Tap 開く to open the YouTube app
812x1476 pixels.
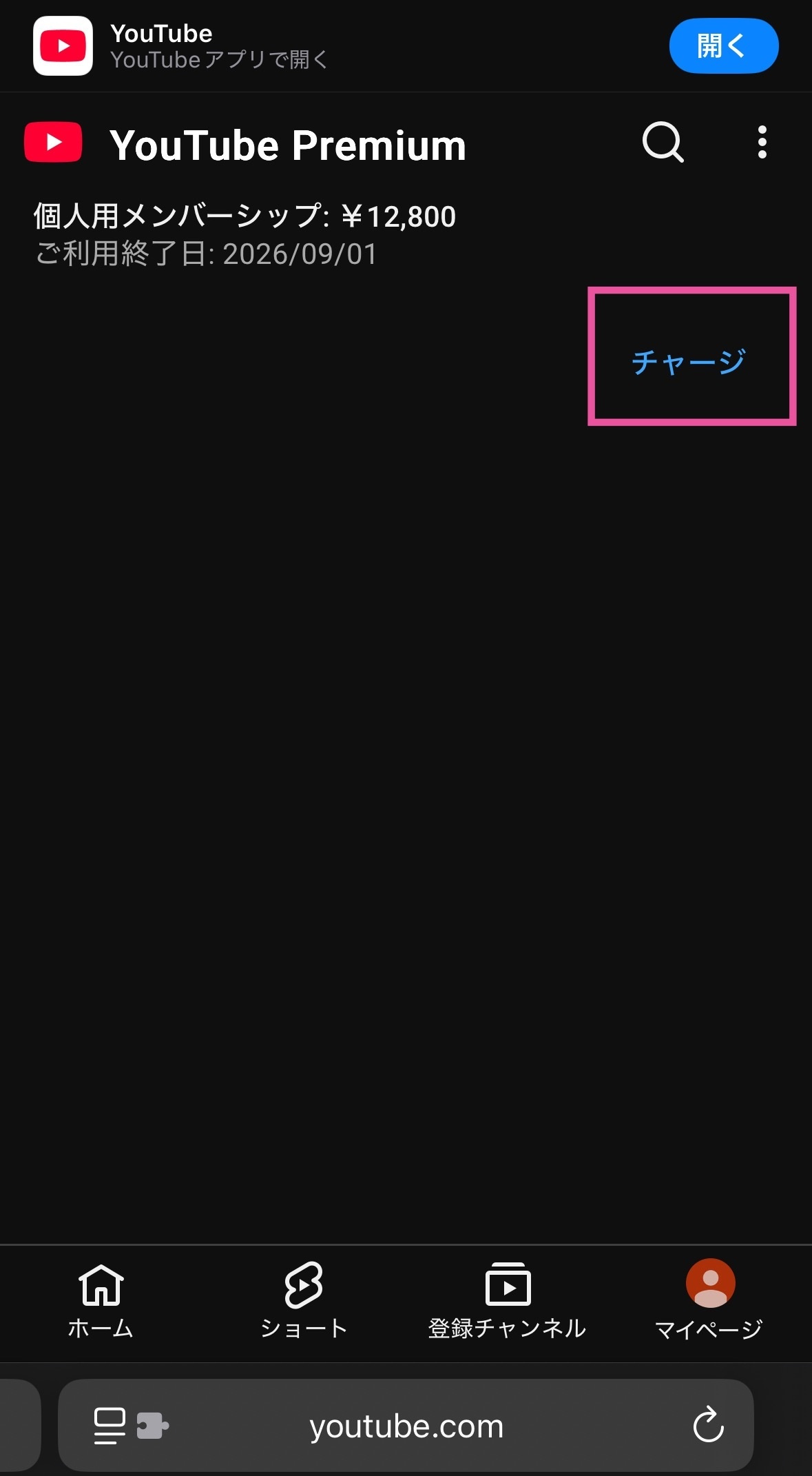click(724, 46)
